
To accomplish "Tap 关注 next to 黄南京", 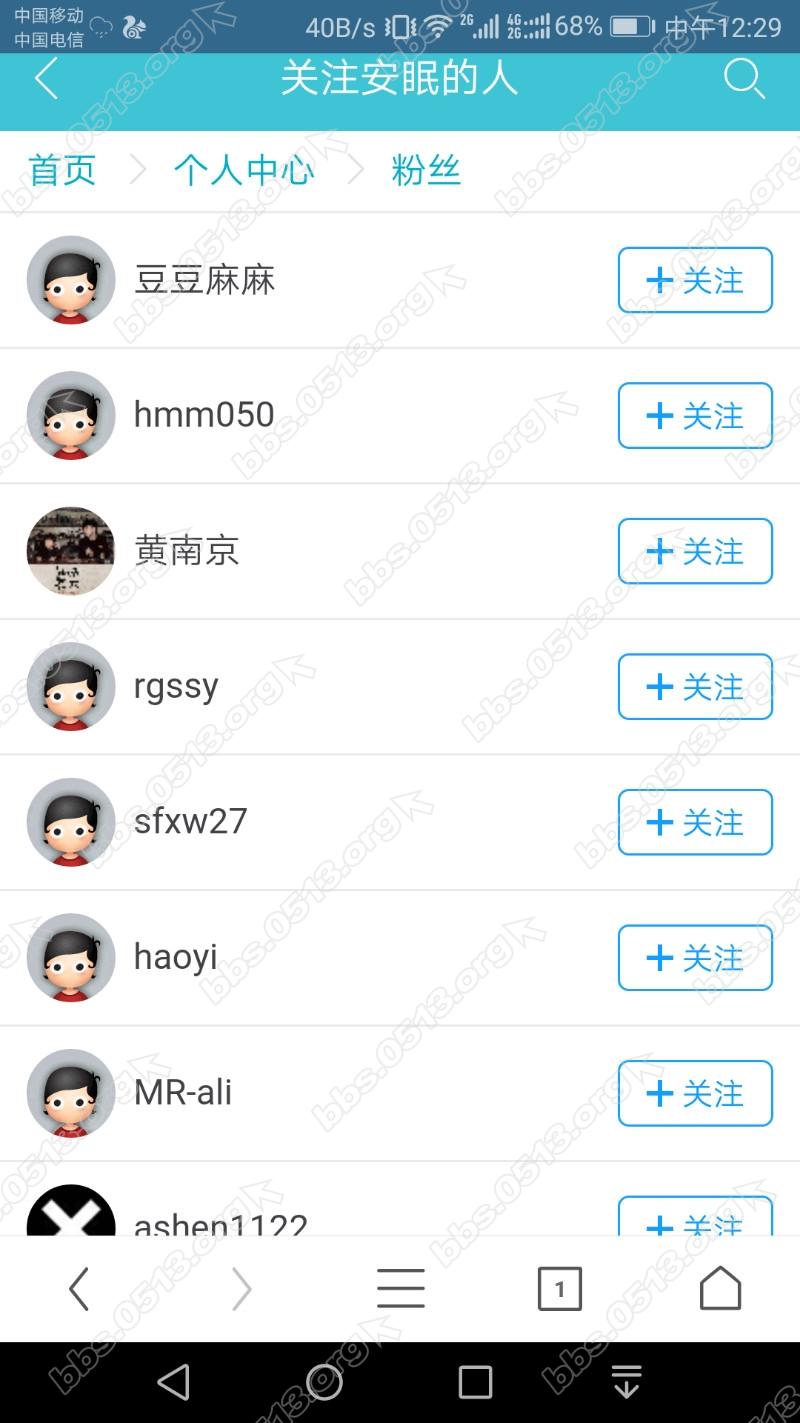I will (695, 551).
